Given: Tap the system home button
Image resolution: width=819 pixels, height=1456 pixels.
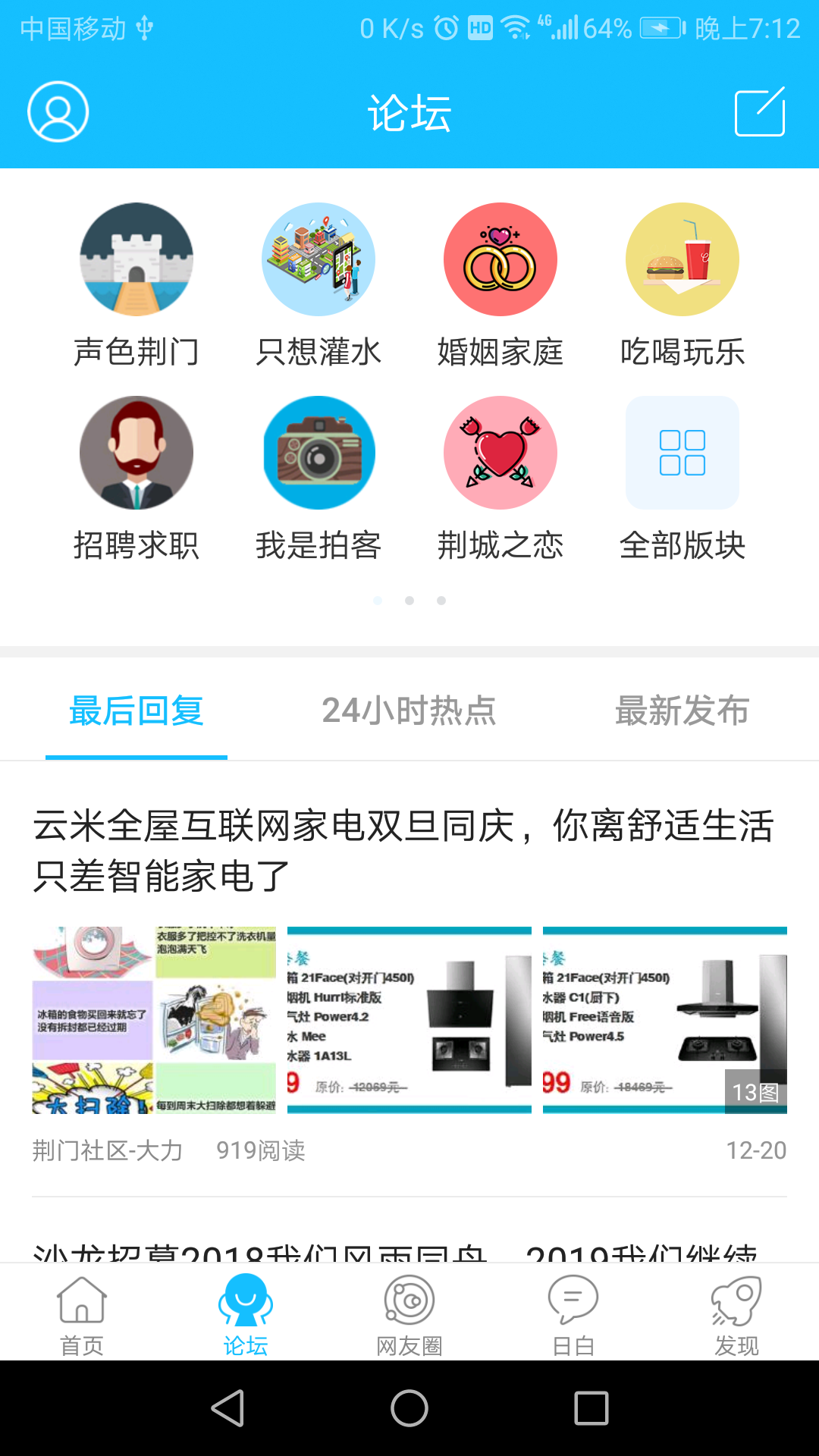Looking at the screenshot, I should pyautogui.click(x=409, y=1408).
